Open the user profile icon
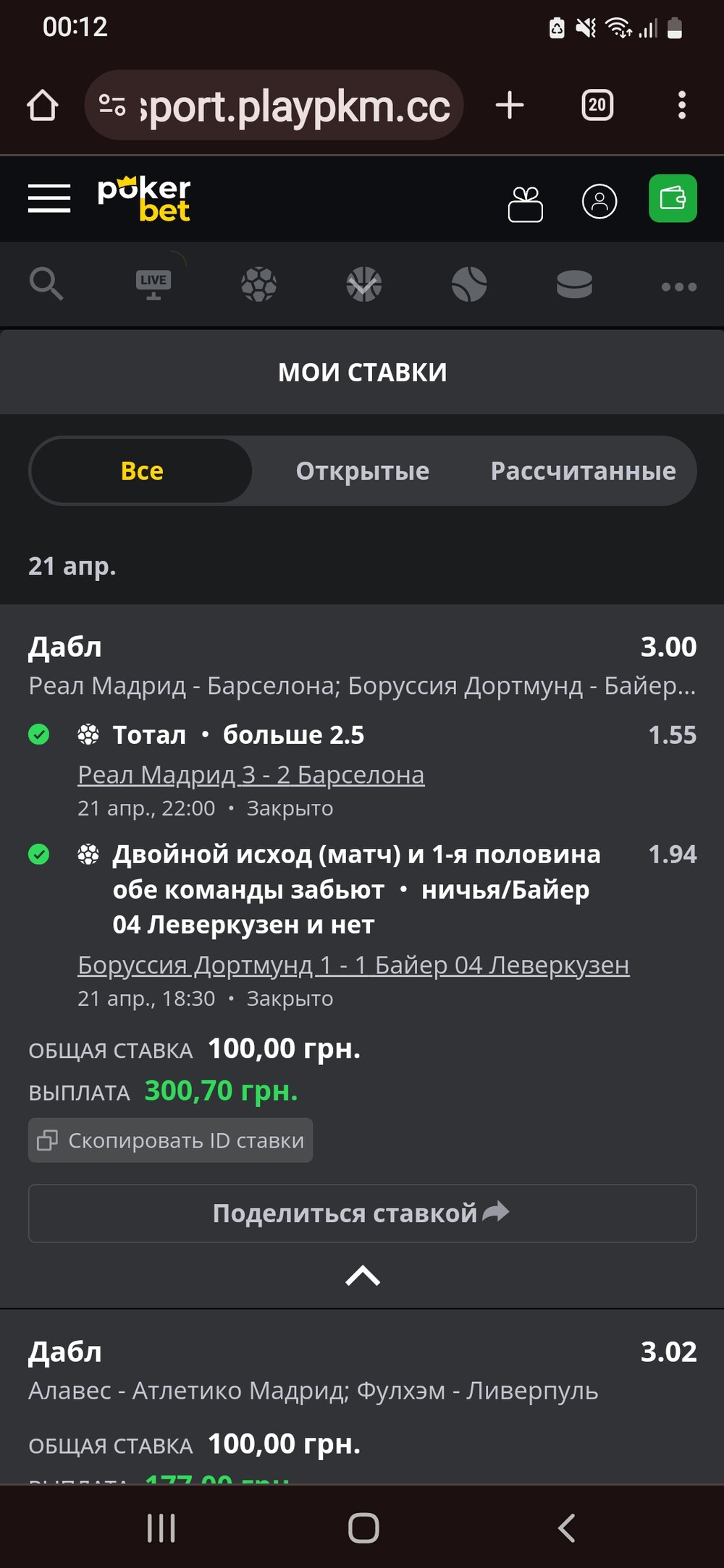This screenshot has height=1568, width=724. [x=599, y=201]
